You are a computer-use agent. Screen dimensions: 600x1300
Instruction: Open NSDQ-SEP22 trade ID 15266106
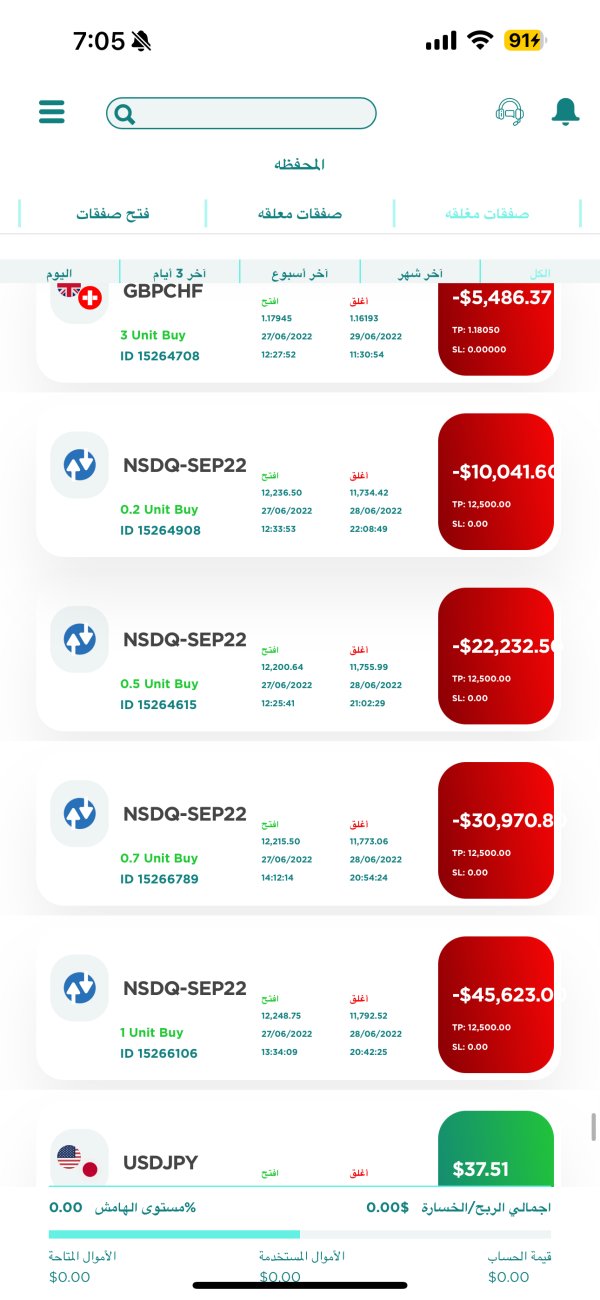[296, 1007]
